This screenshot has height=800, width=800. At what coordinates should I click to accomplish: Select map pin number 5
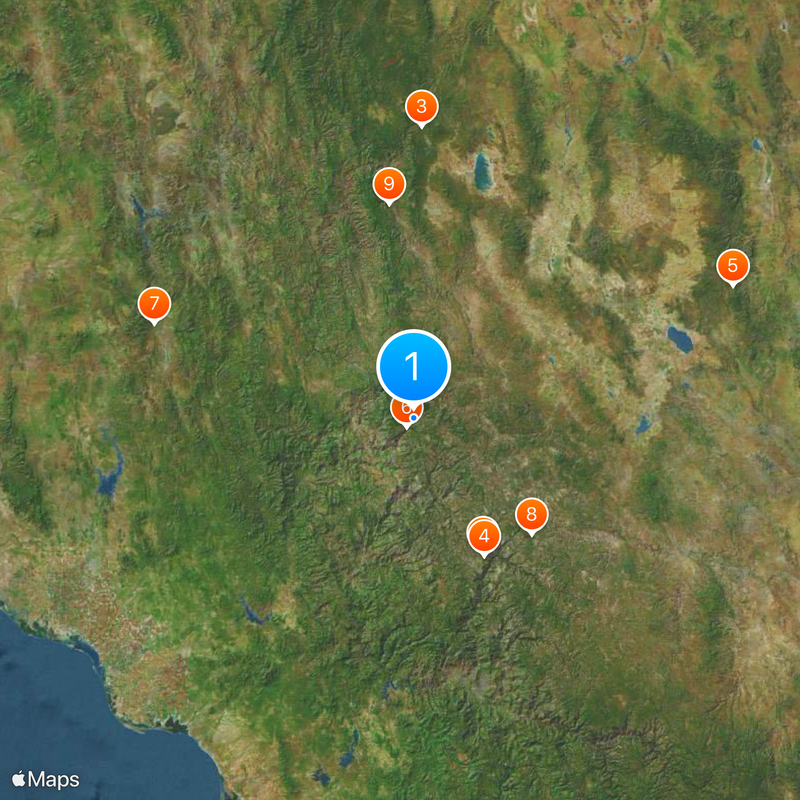coord(733,266)
